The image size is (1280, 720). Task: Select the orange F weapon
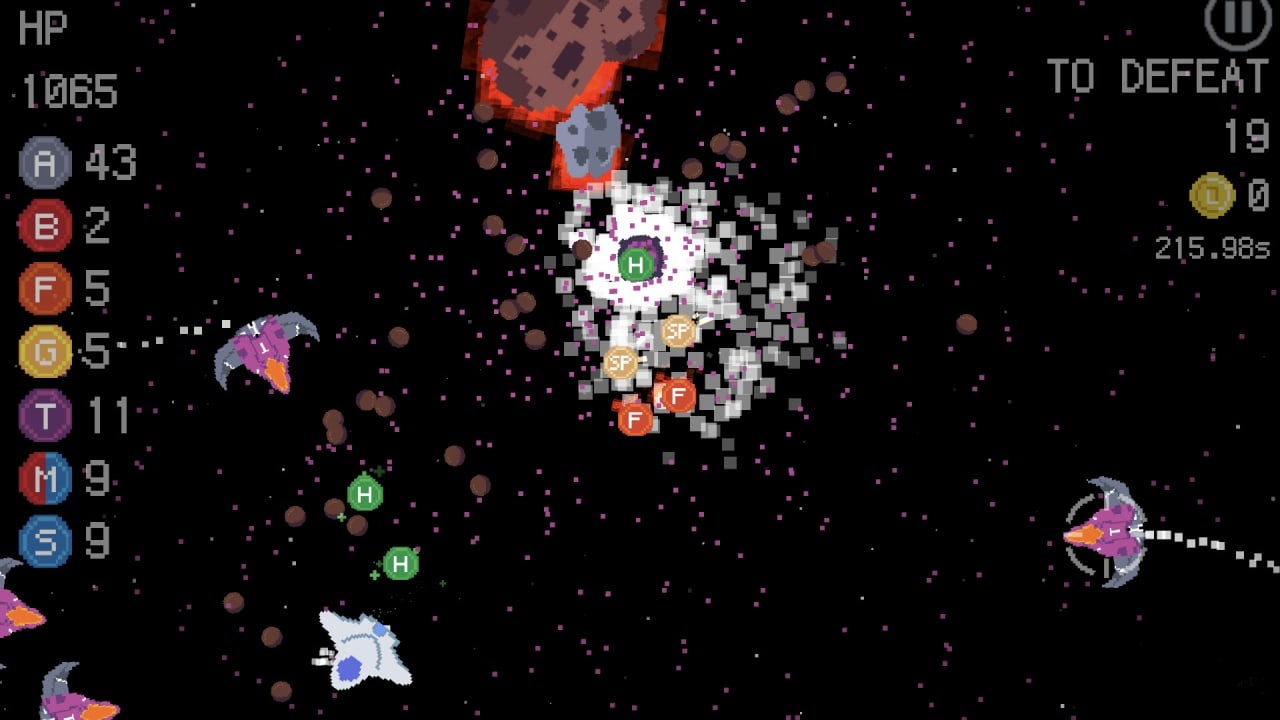[x=45, y=289]
